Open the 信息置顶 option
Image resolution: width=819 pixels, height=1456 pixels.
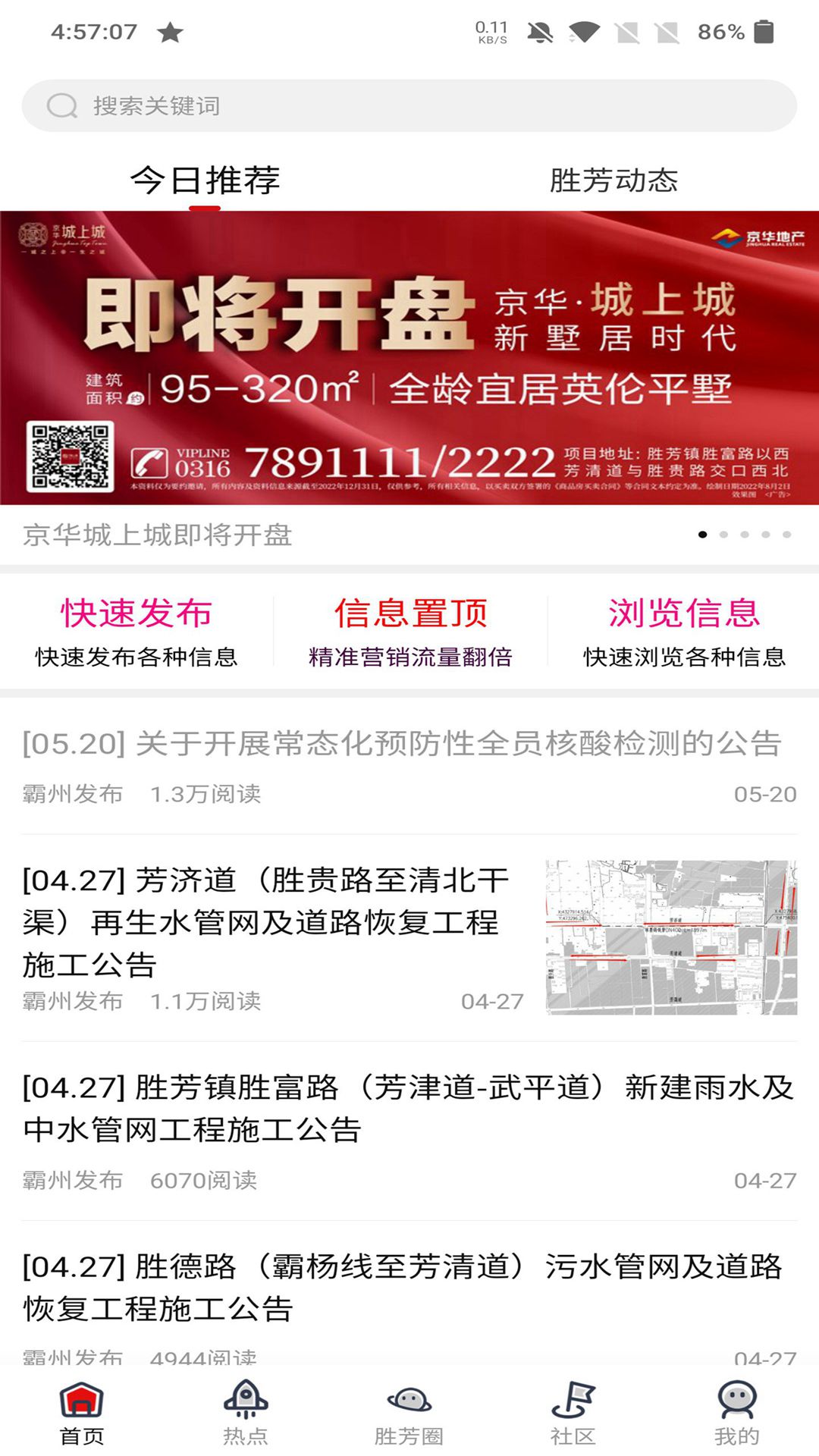coord(410,631)
